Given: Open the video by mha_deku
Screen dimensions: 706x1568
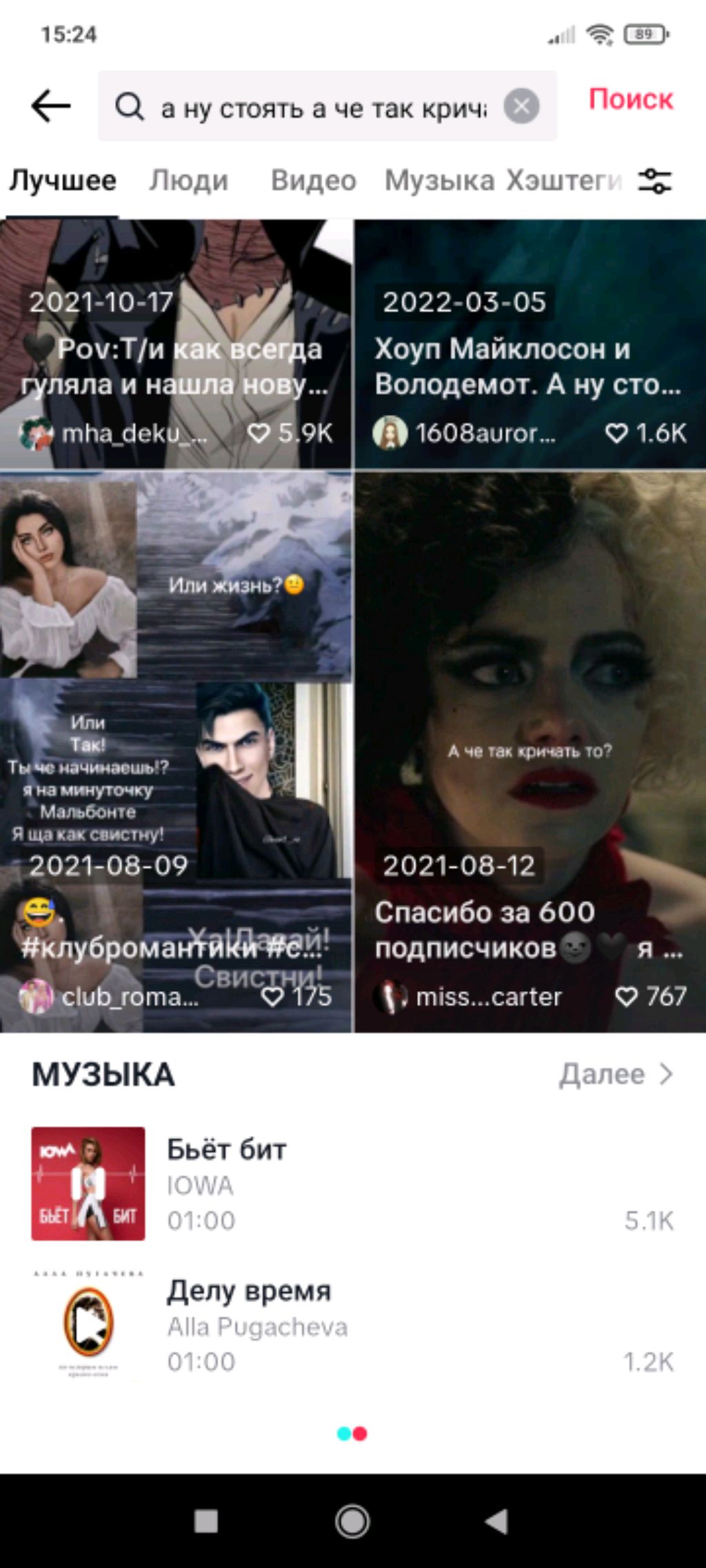Looking at the screenshot, I should click(x=176, y=345).
